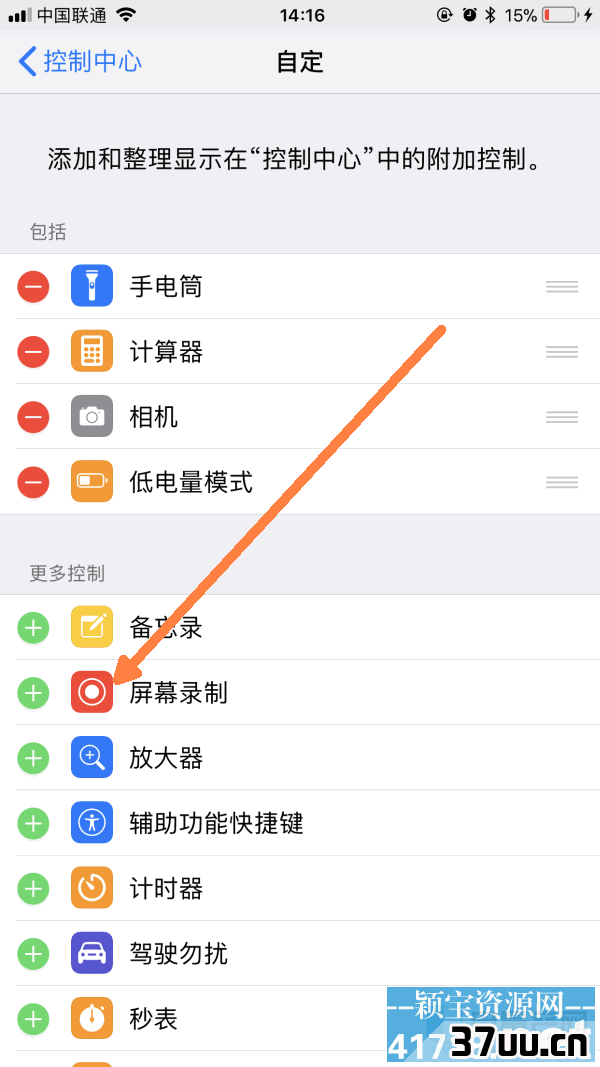Add 放大器 to Control Center
The width and height of the screenshot is (600, 1067).
(33, 758)
